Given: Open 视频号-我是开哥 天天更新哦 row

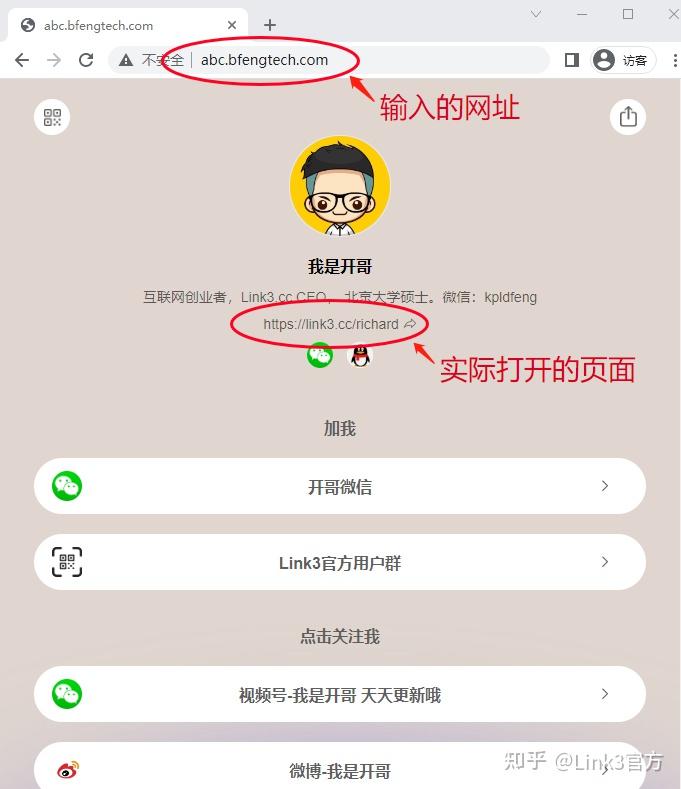Looking at the screenshot, I should point(340,694).
